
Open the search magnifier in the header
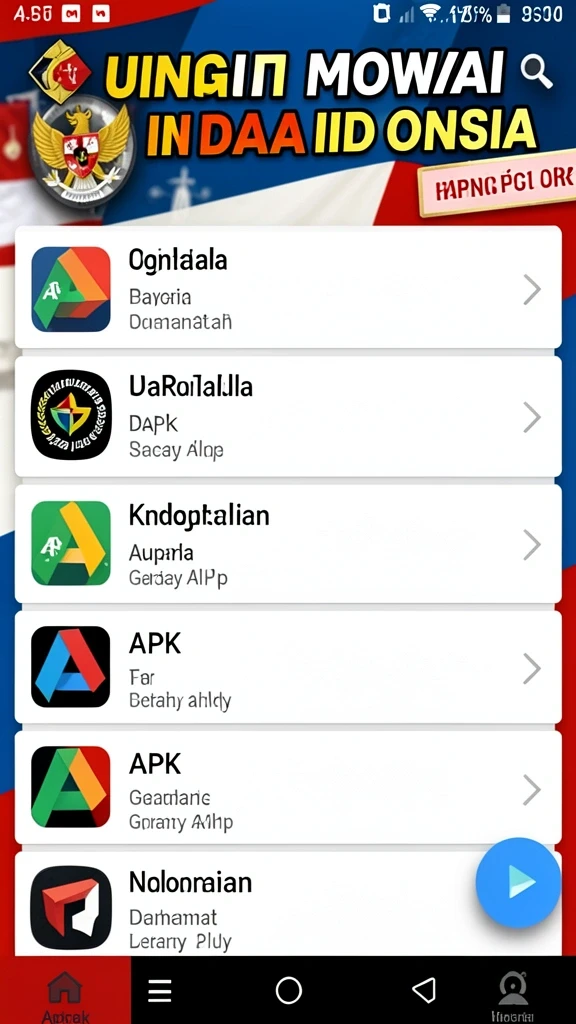click(537, 72)
